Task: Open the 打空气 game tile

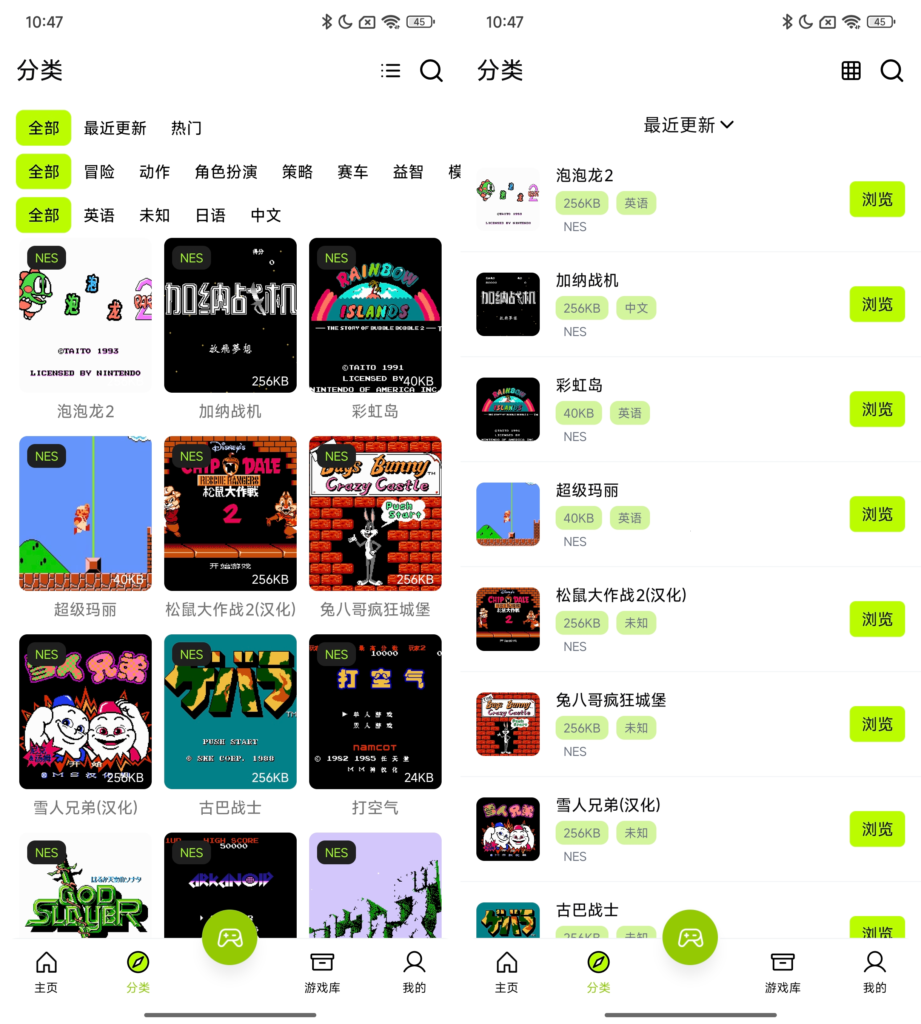Action: point(375,712)
